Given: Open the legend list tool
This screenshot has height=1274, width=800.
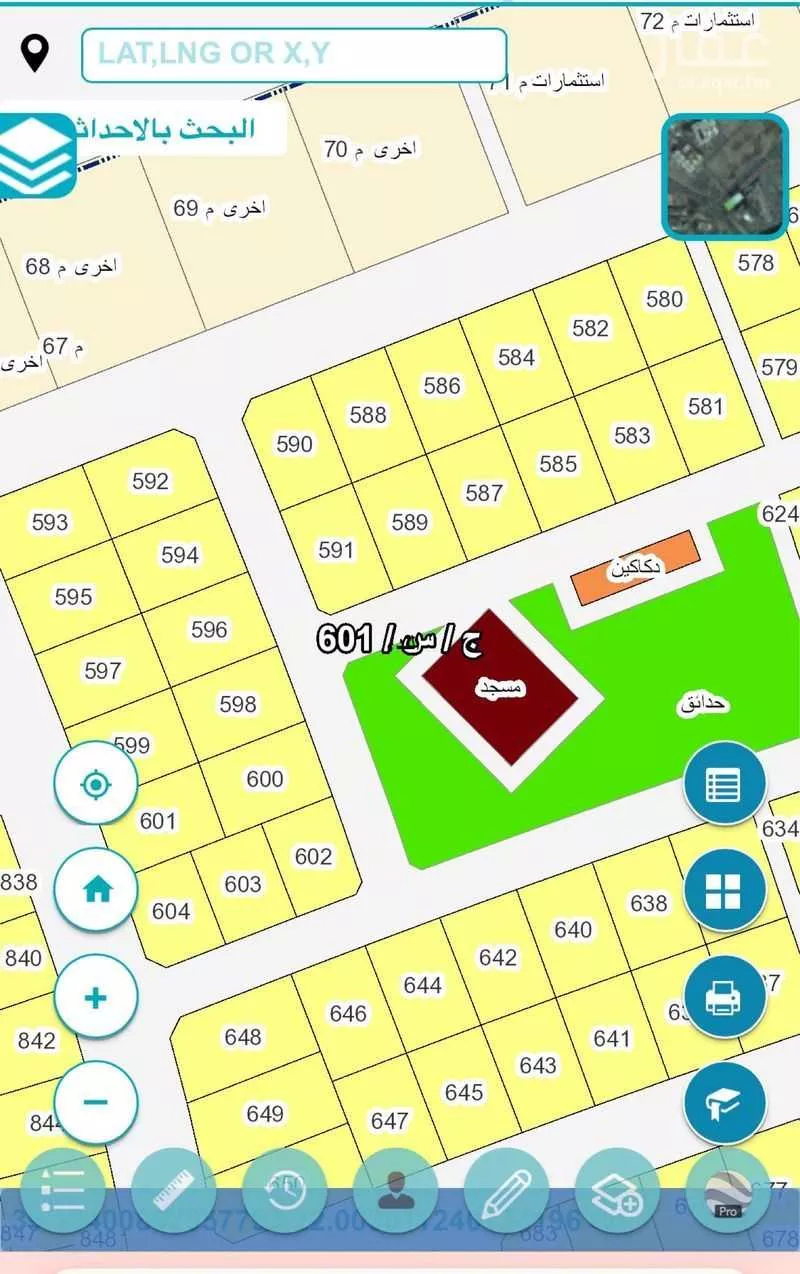Looking at the screenshot, I should [x=62, y=1190].
